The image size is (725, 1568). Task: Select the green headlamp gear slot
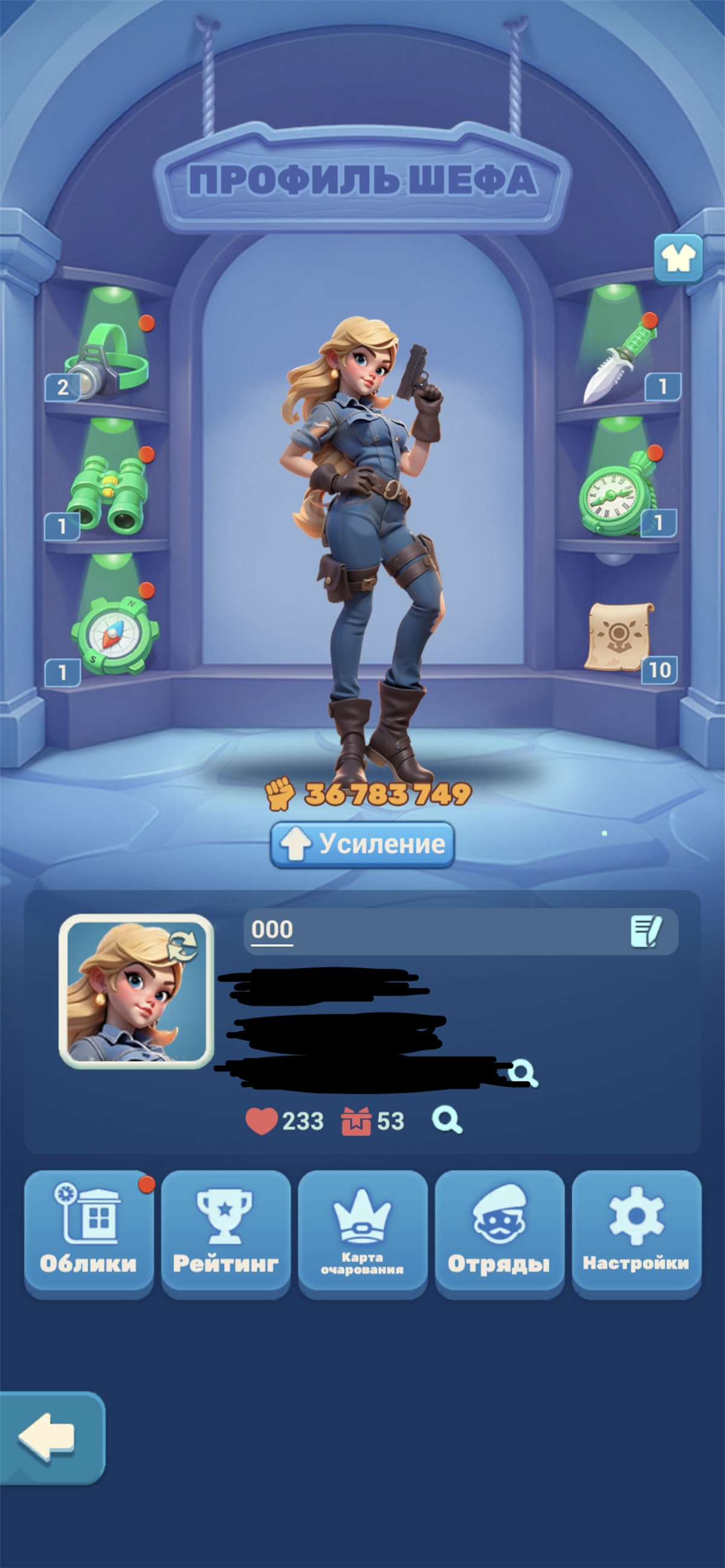click(x=108, y=364)
